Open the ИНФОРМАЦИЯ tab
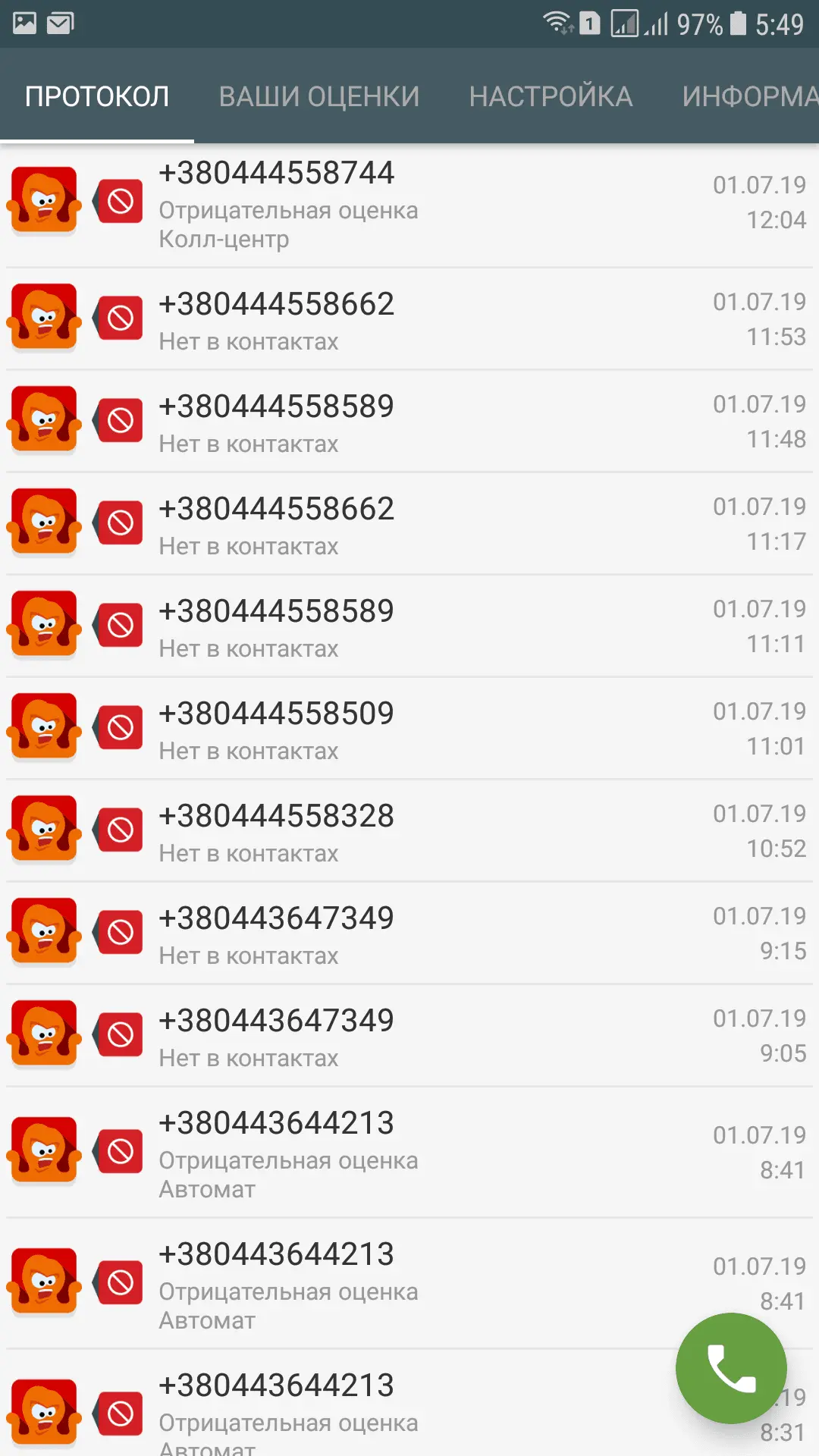 click(749, 96)
